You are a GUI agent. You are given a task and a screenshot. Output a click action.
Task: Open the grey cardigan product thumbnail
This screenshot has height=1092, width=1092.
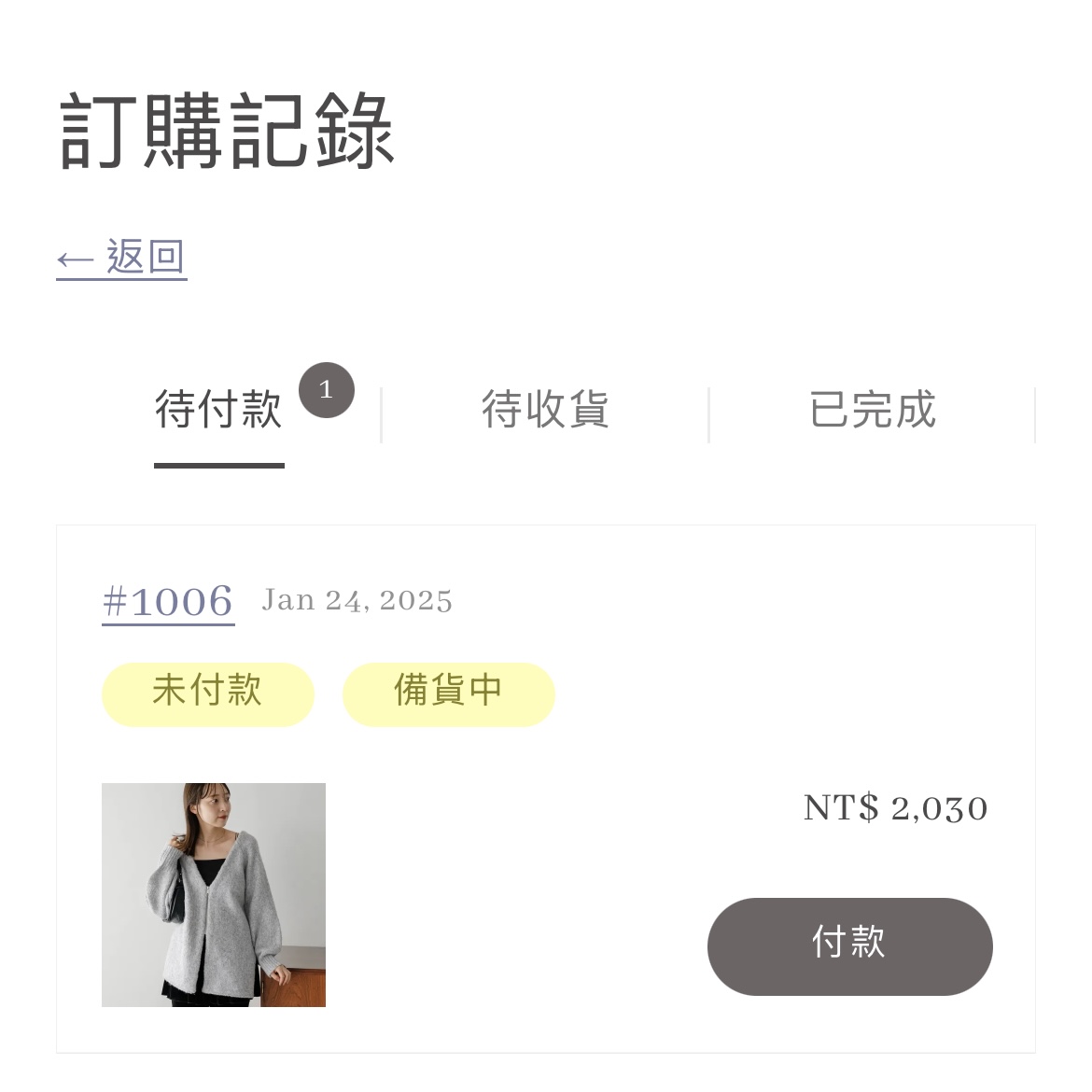[x=214, y=895]
